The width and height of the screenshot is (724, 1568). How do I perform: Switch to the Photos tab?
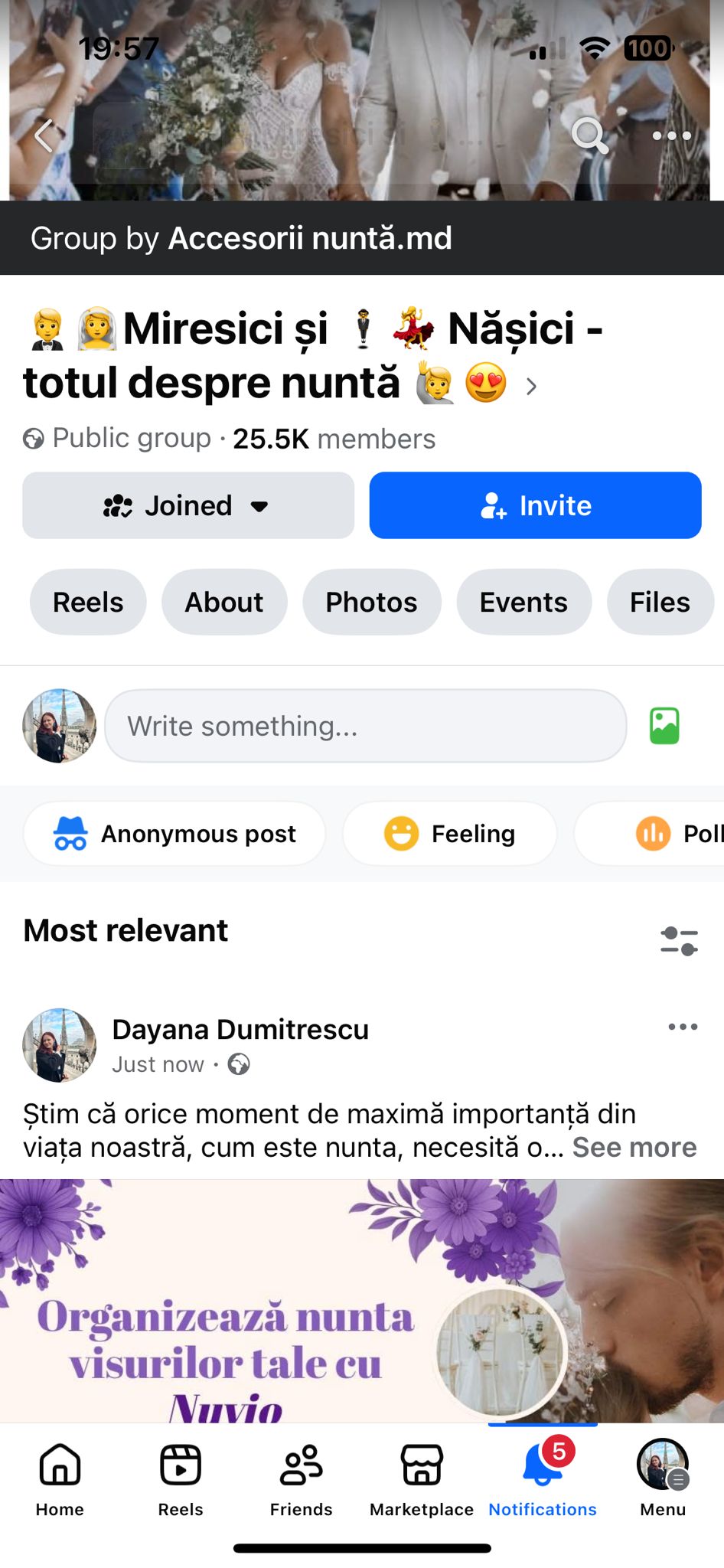coord(371,603)
